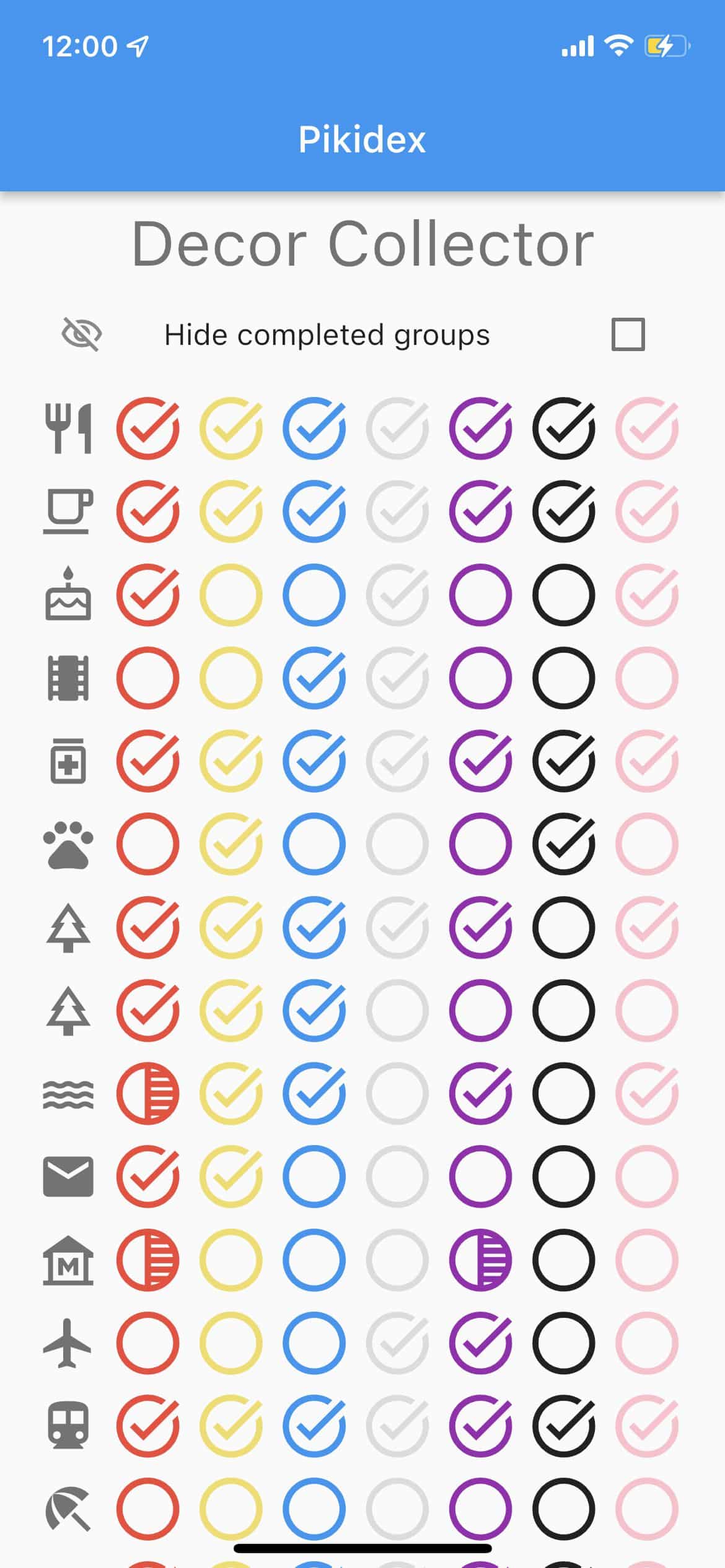Mark the blue circle in the mail envelope row
725x1568 pixels.
pos(314,1176)
